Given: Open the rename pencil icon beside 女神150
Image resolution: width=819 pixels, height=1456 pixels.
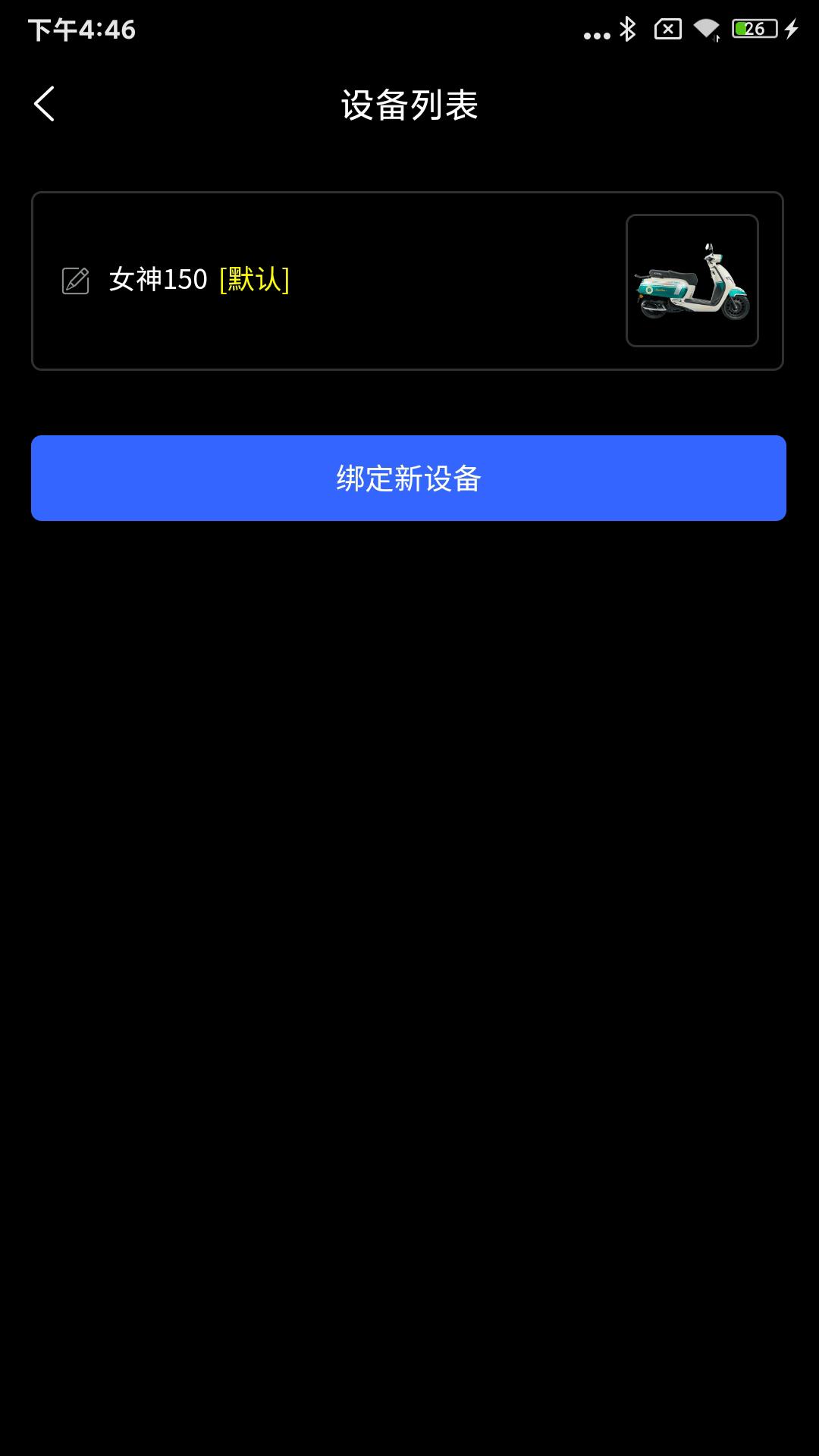Looking at the screenshot, I should [74, 281].
